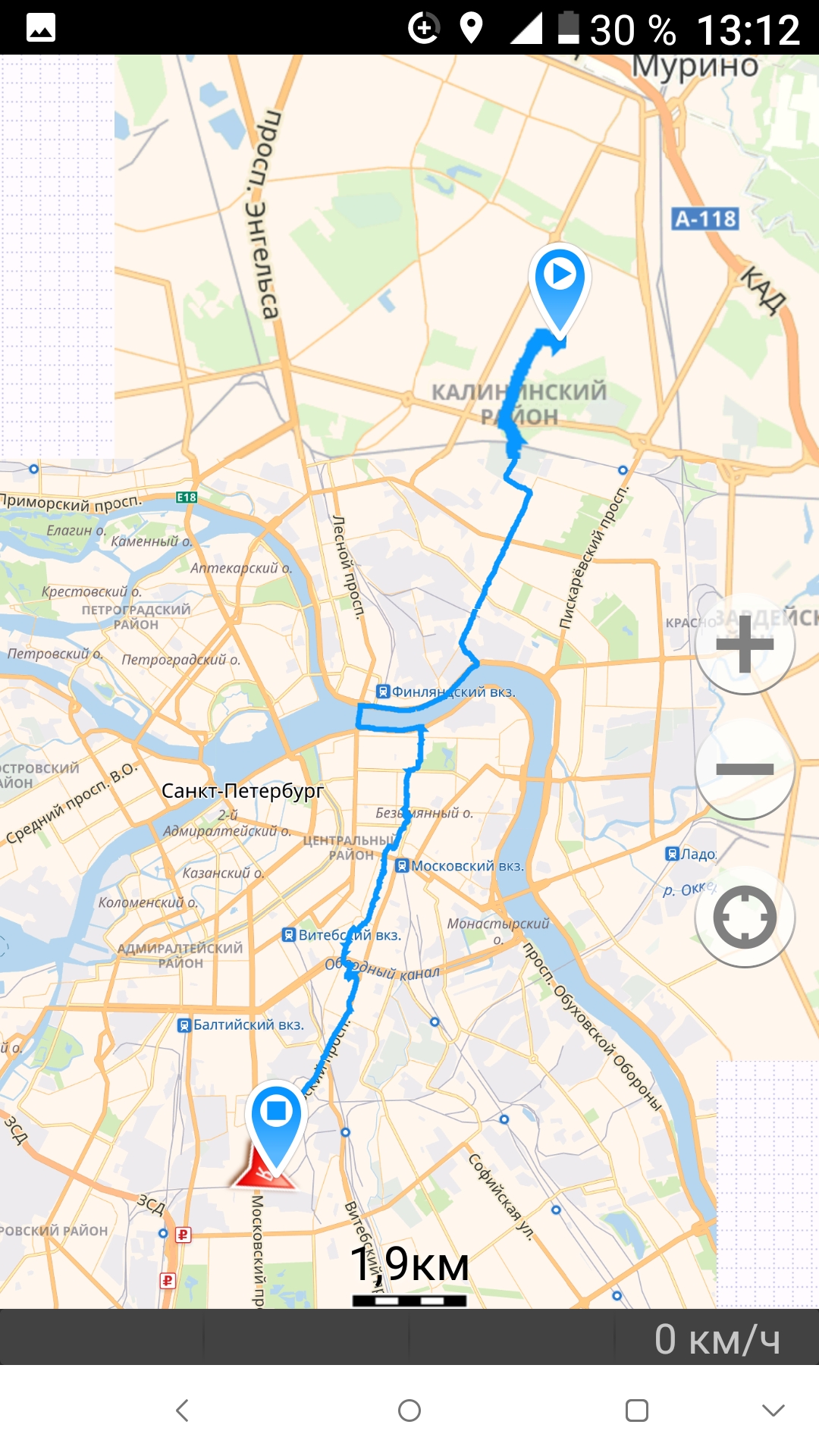
Task: Zoom in the map with plus button
Action: 745,645
